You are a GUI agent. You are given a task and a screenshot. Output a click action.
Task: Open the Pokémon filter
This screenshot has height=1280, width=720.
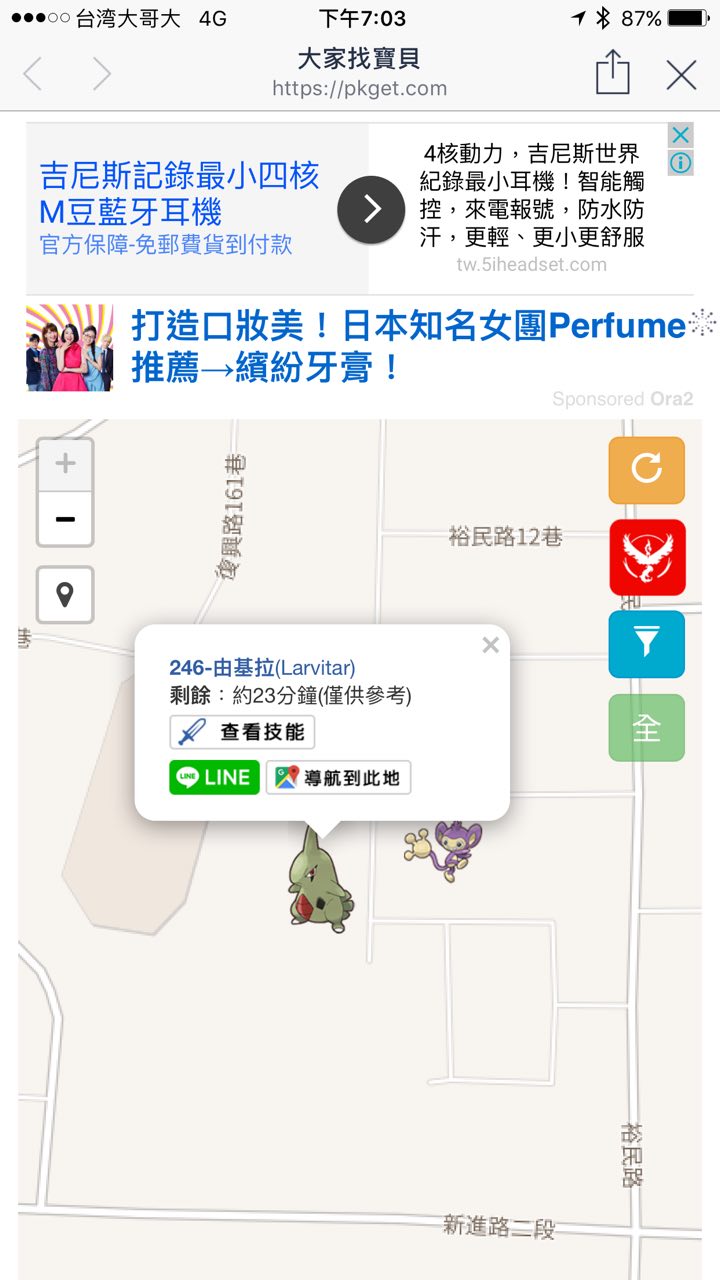click(646, 643)
